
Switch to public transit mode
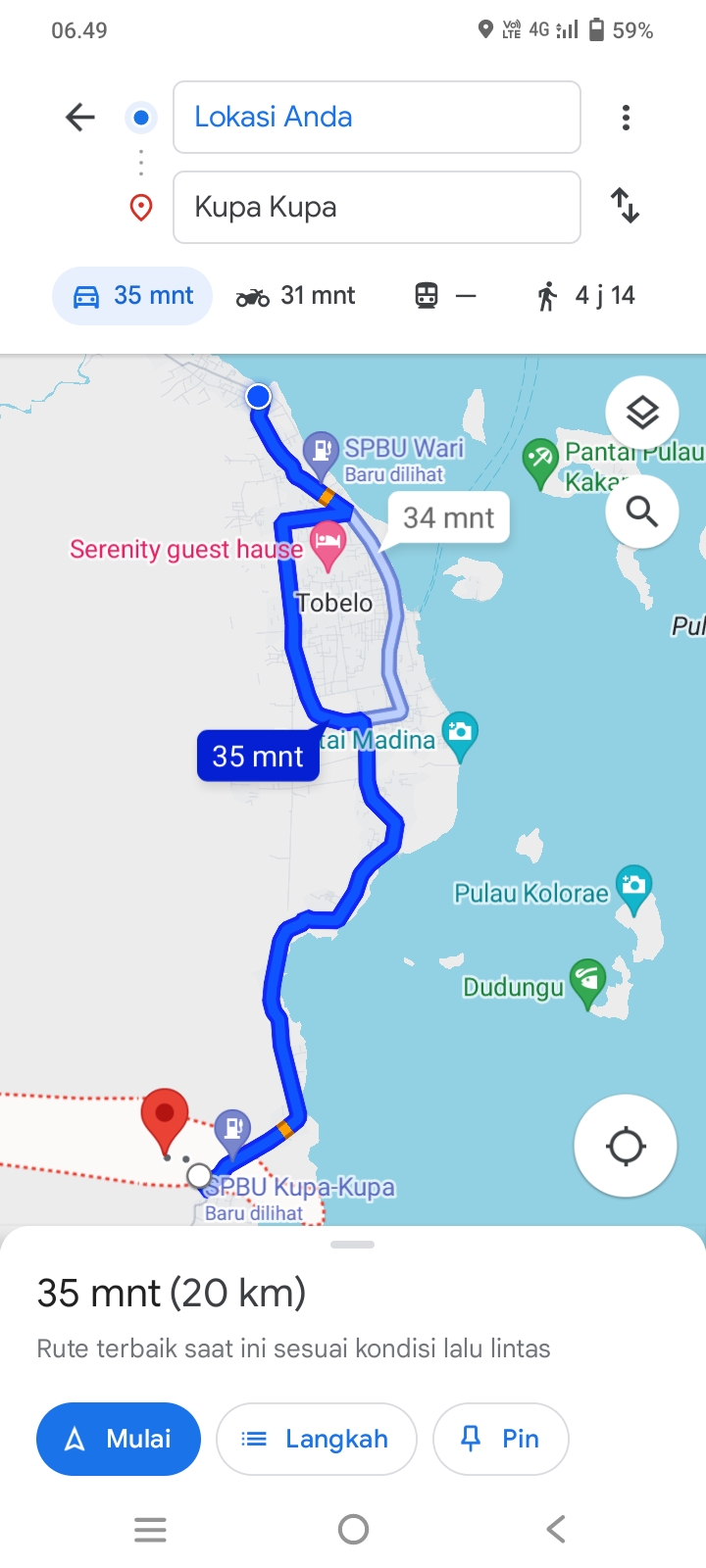tap(446, 295)
